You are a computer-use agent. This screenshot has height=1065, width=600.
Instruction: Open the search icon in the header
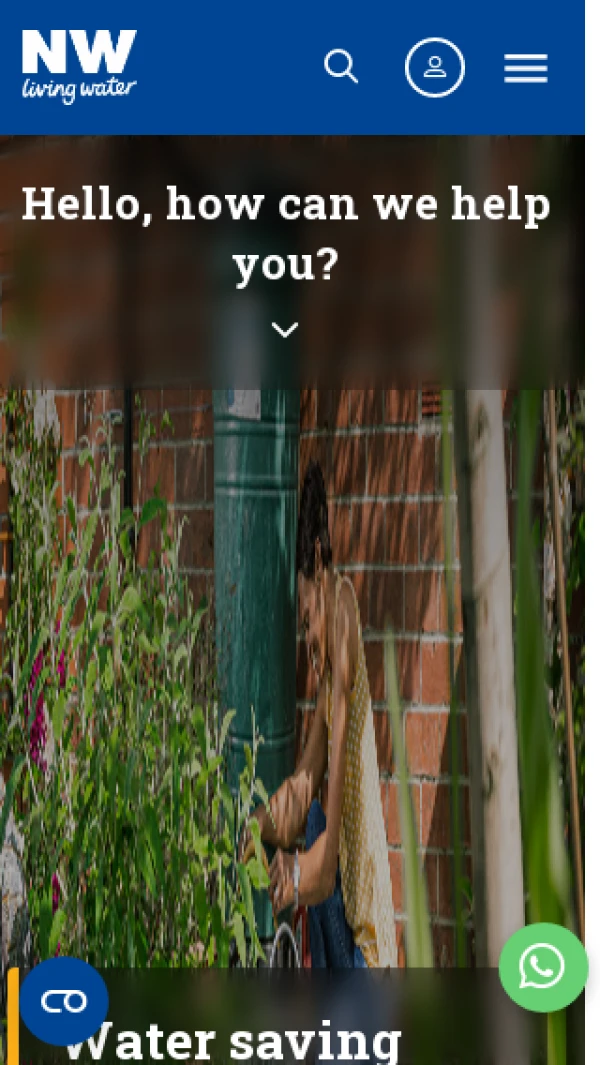[x=341, y=68]
